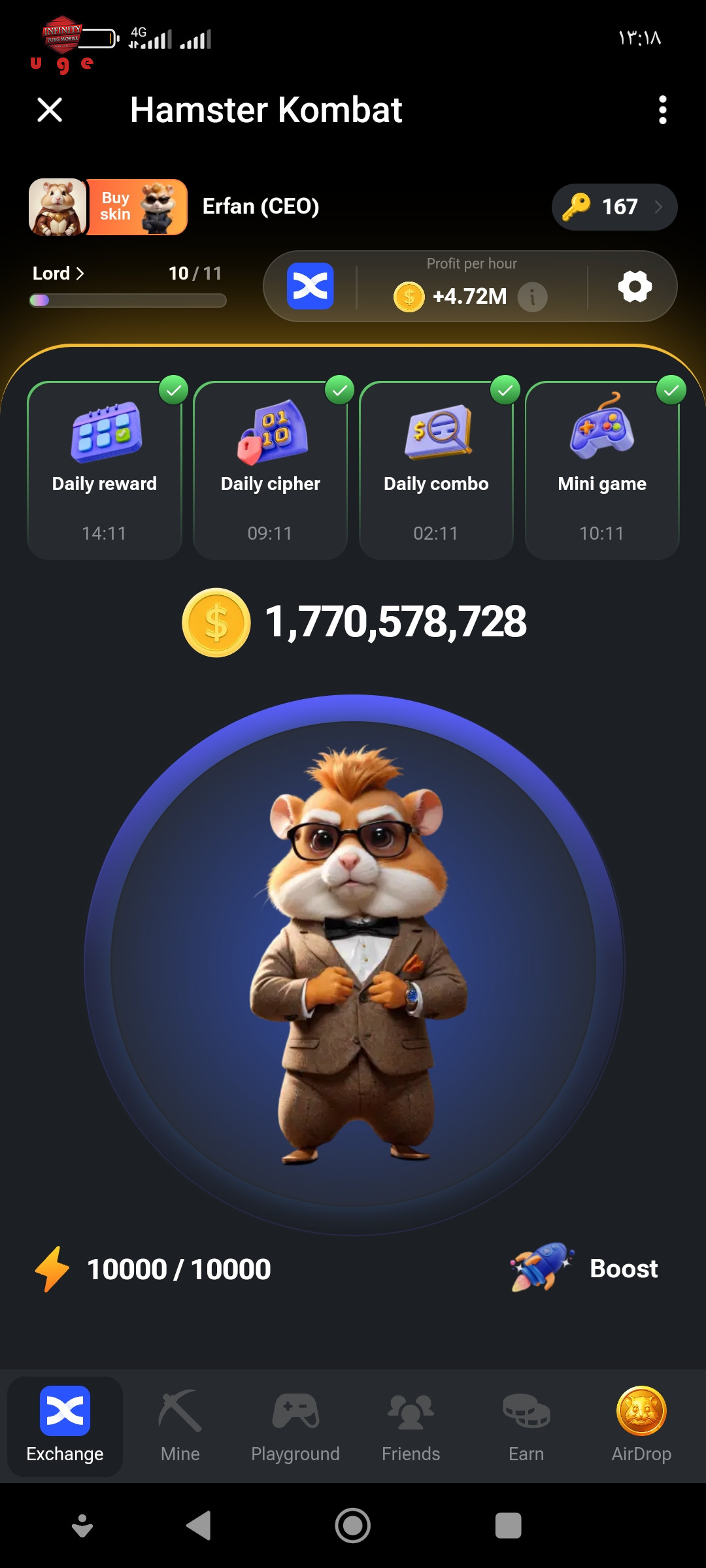Tap the hamster to earn coins
Viewport: 706px width, 1568px height.
(x=354, y=964)
